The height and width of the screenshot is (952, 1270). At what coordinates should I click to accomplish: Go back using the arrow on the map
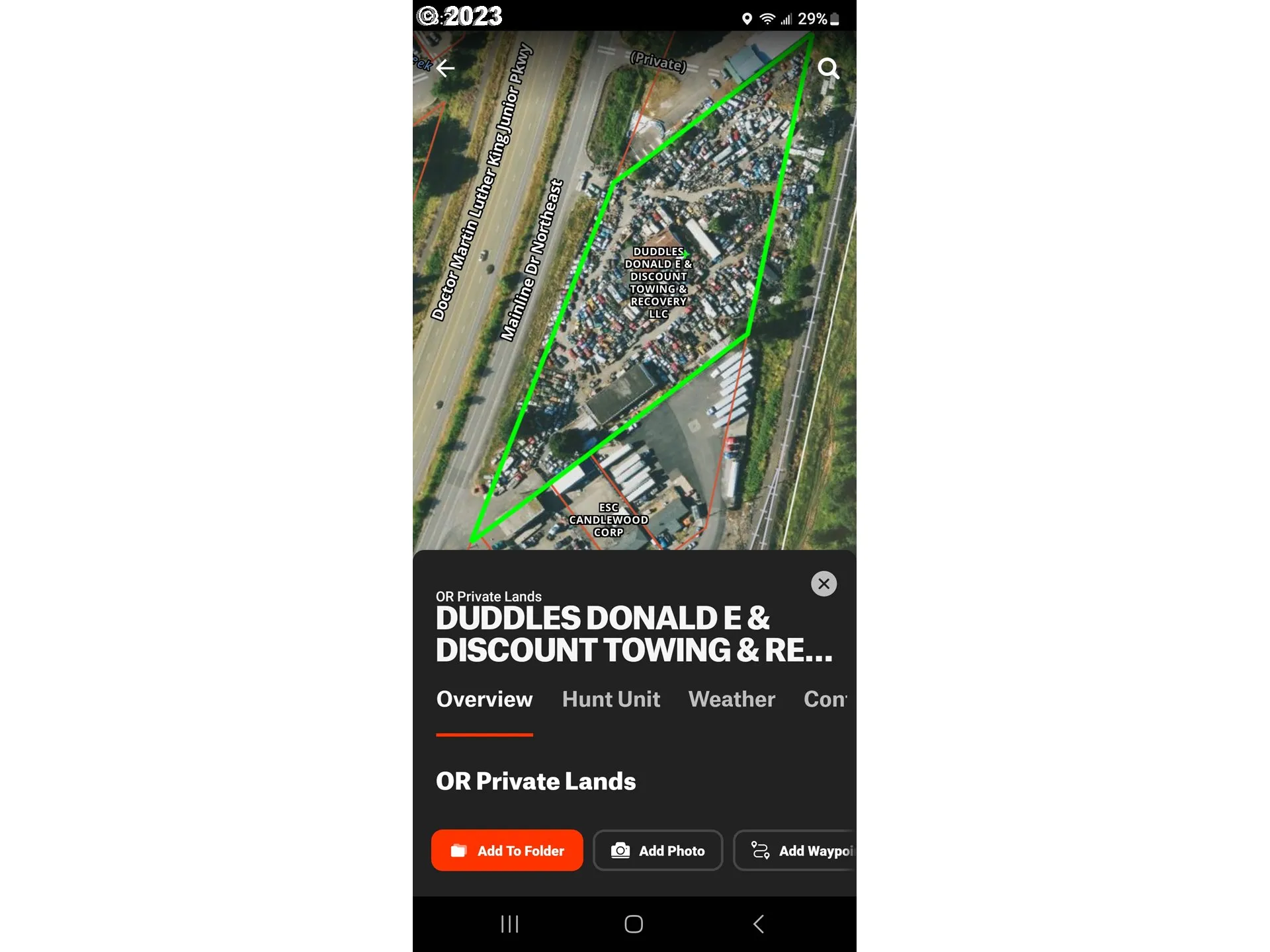point(445,68)
